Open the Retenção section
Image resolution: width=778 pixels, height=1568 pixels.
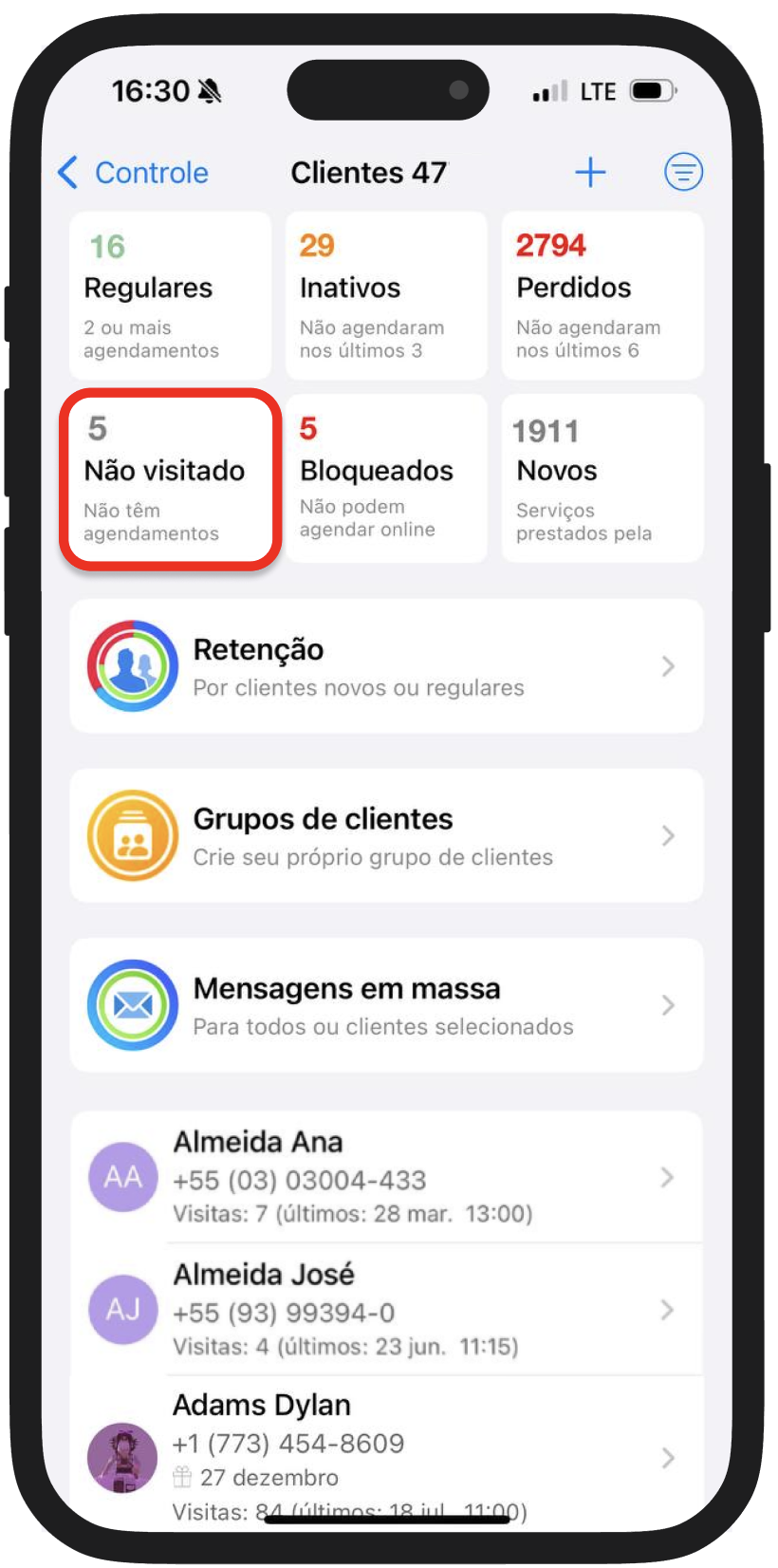(386, 666)
